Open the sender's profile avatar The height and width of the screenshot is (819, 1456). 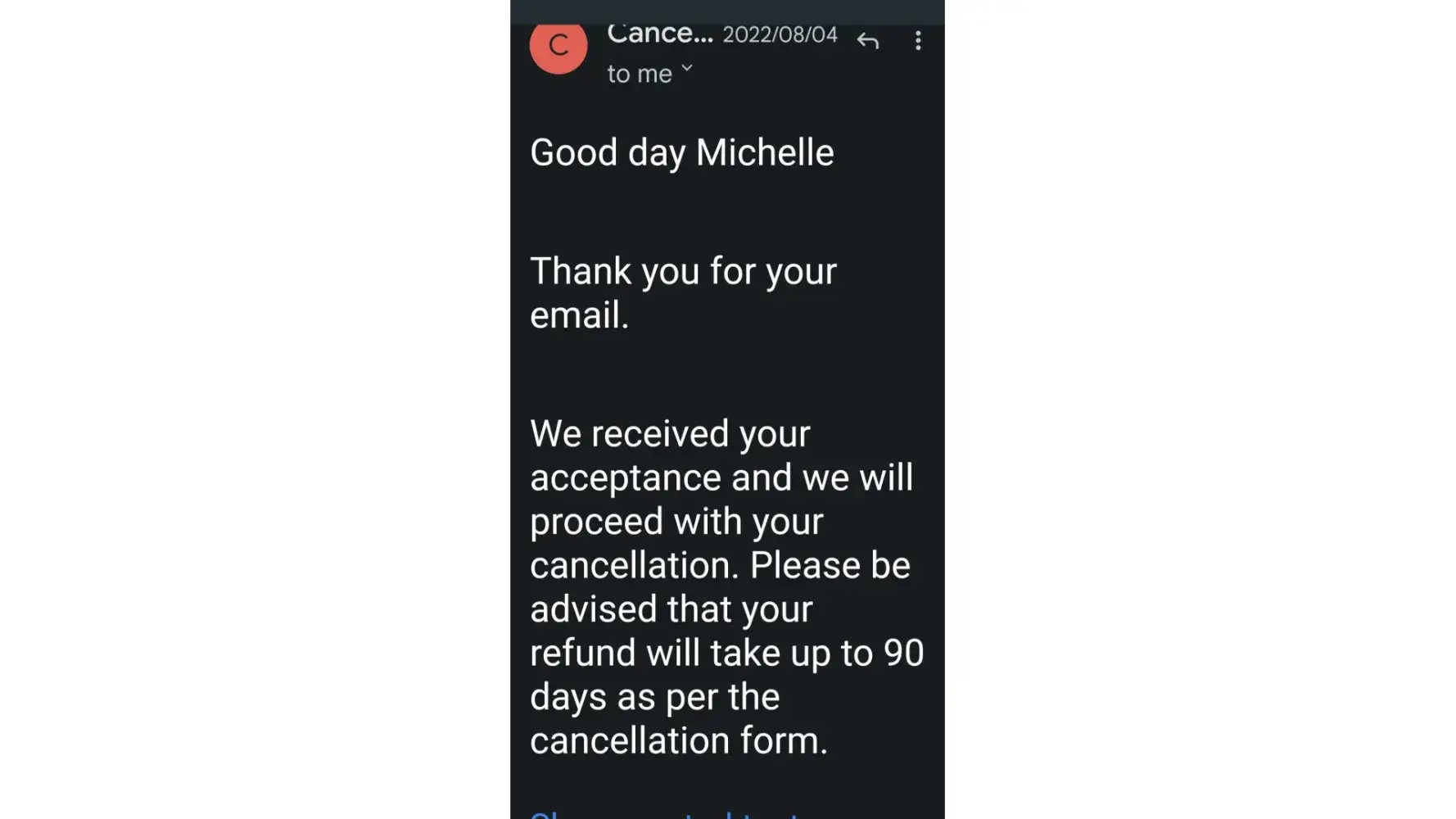558,46
